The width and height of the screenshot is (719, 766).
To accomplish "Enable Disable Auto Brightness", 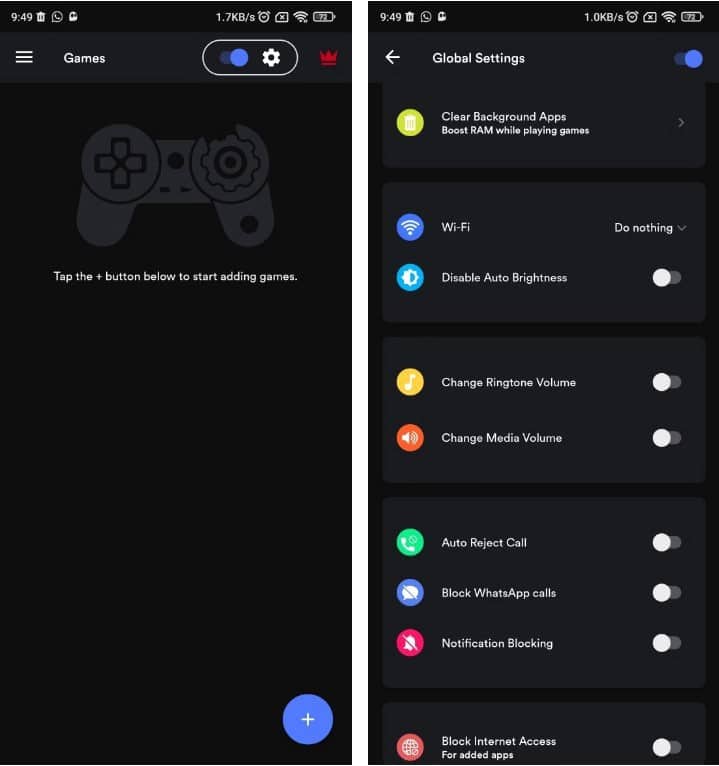I will point(666,278).
